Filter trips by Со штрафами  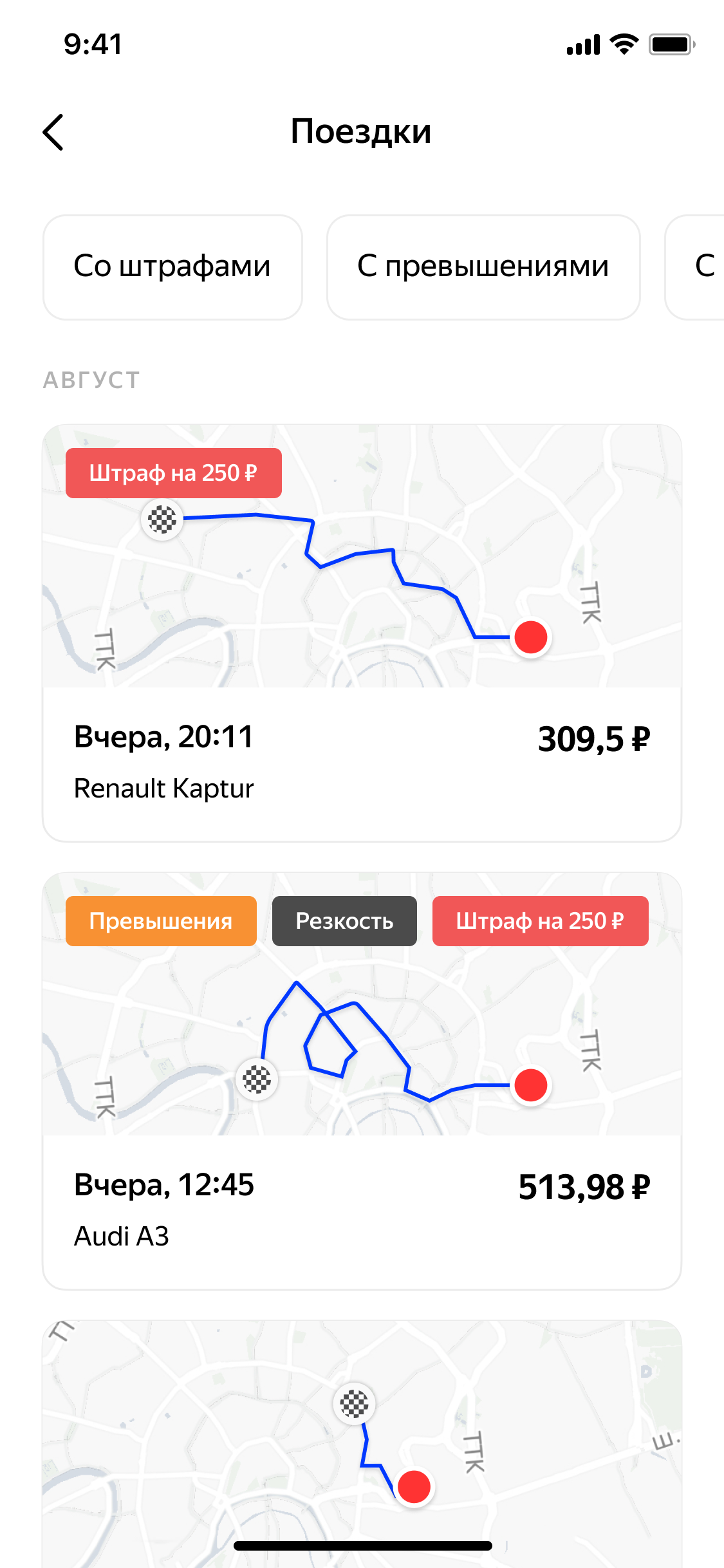[x=172, y=266]
